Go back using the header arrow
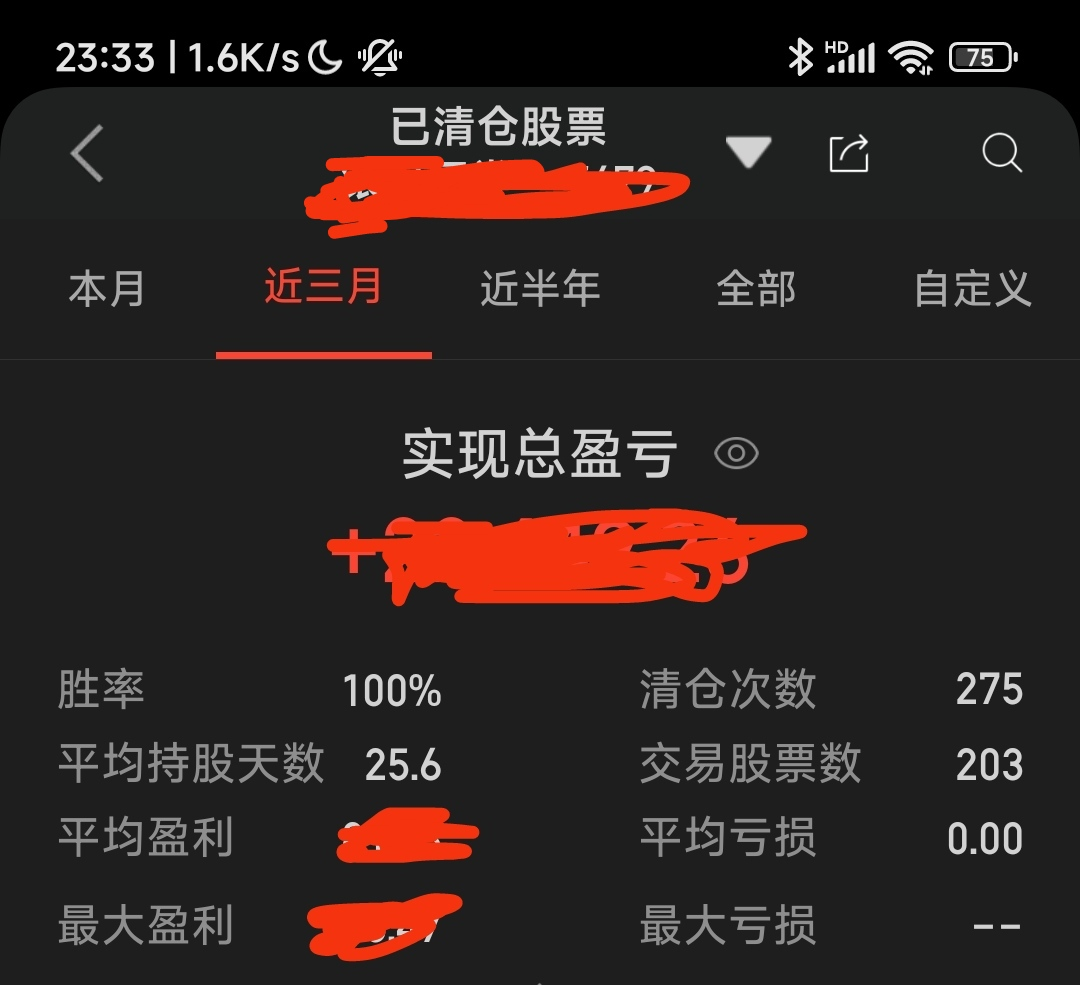 (x=87, y=154)
